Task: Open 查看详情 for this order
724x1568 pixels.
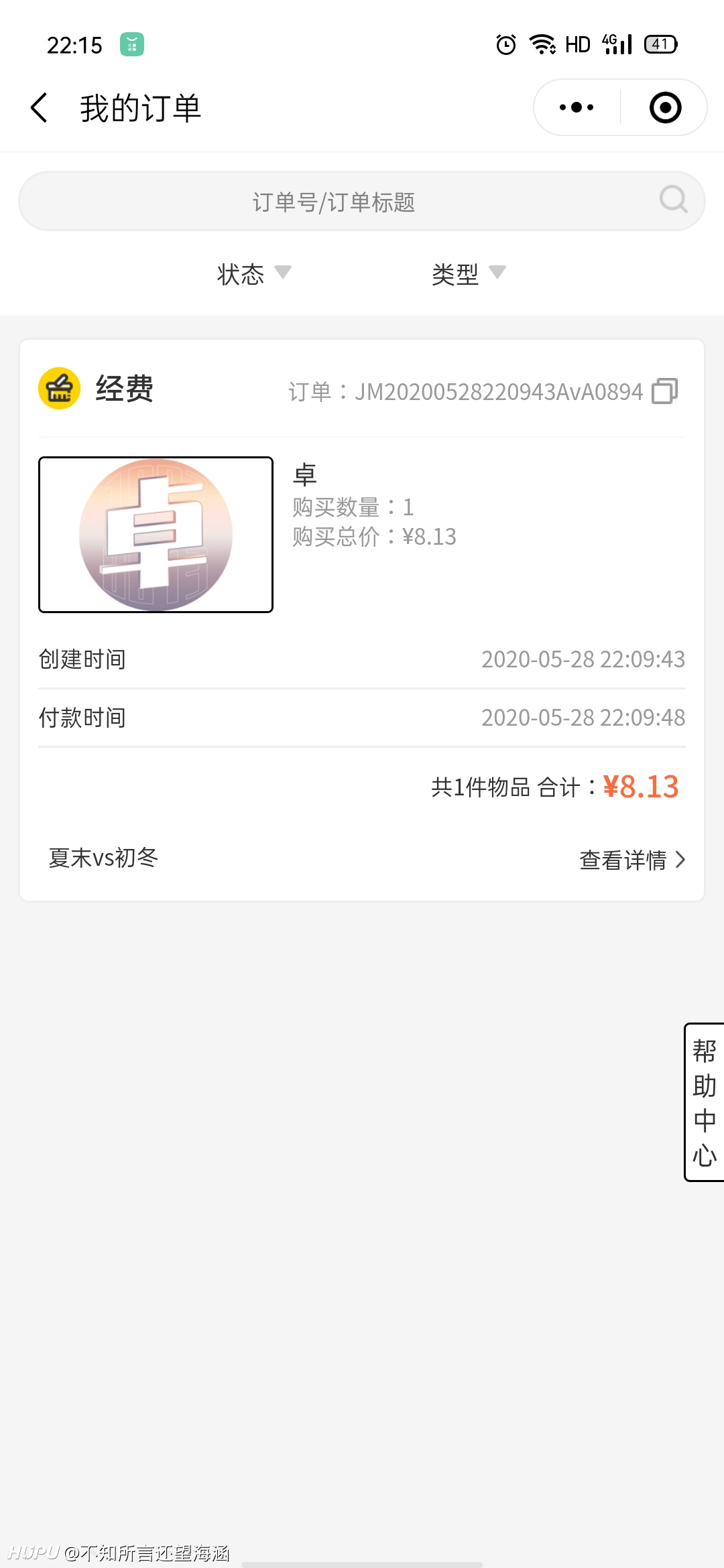Action: click(x=632, y=859)
